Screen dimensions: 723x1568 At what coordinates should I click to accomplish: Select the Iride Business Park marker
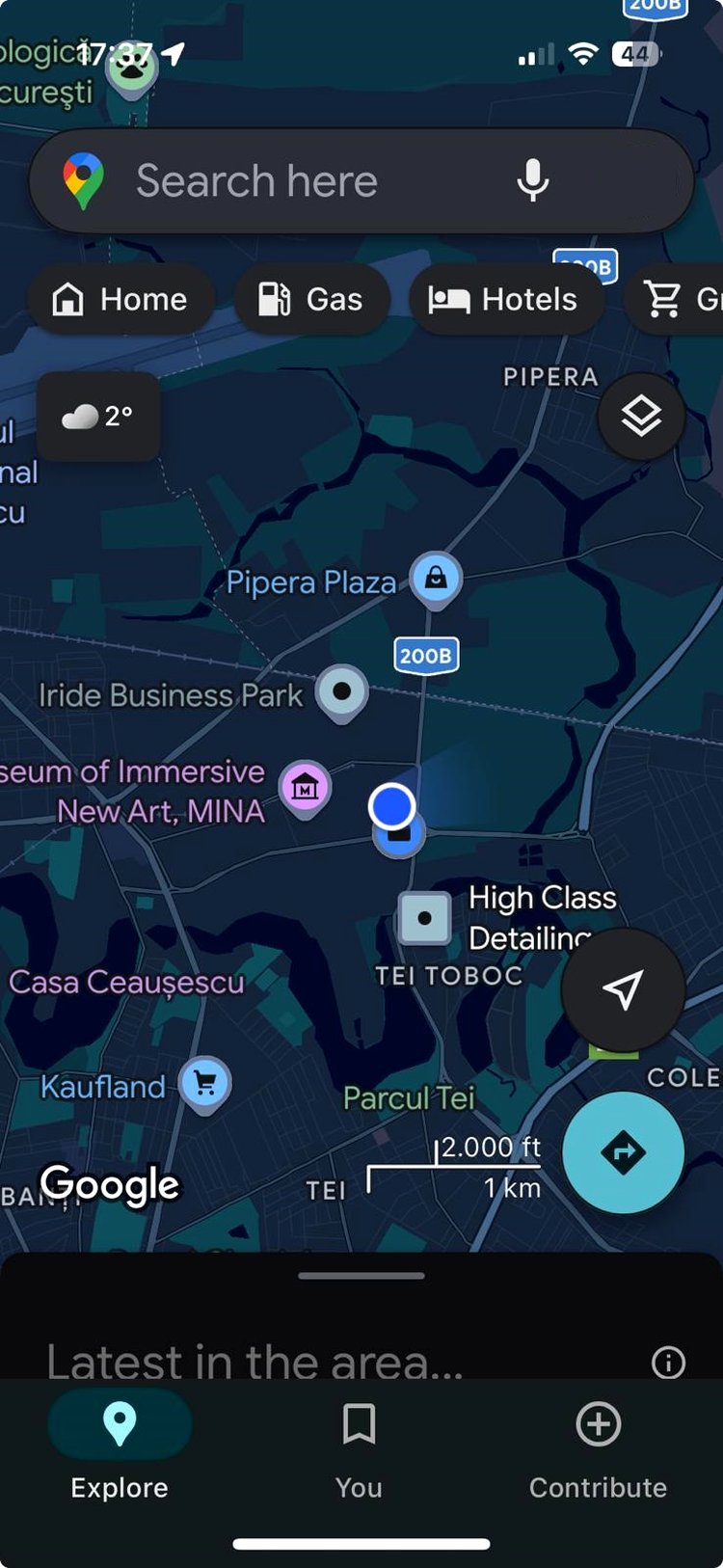[x=342, y=691]
